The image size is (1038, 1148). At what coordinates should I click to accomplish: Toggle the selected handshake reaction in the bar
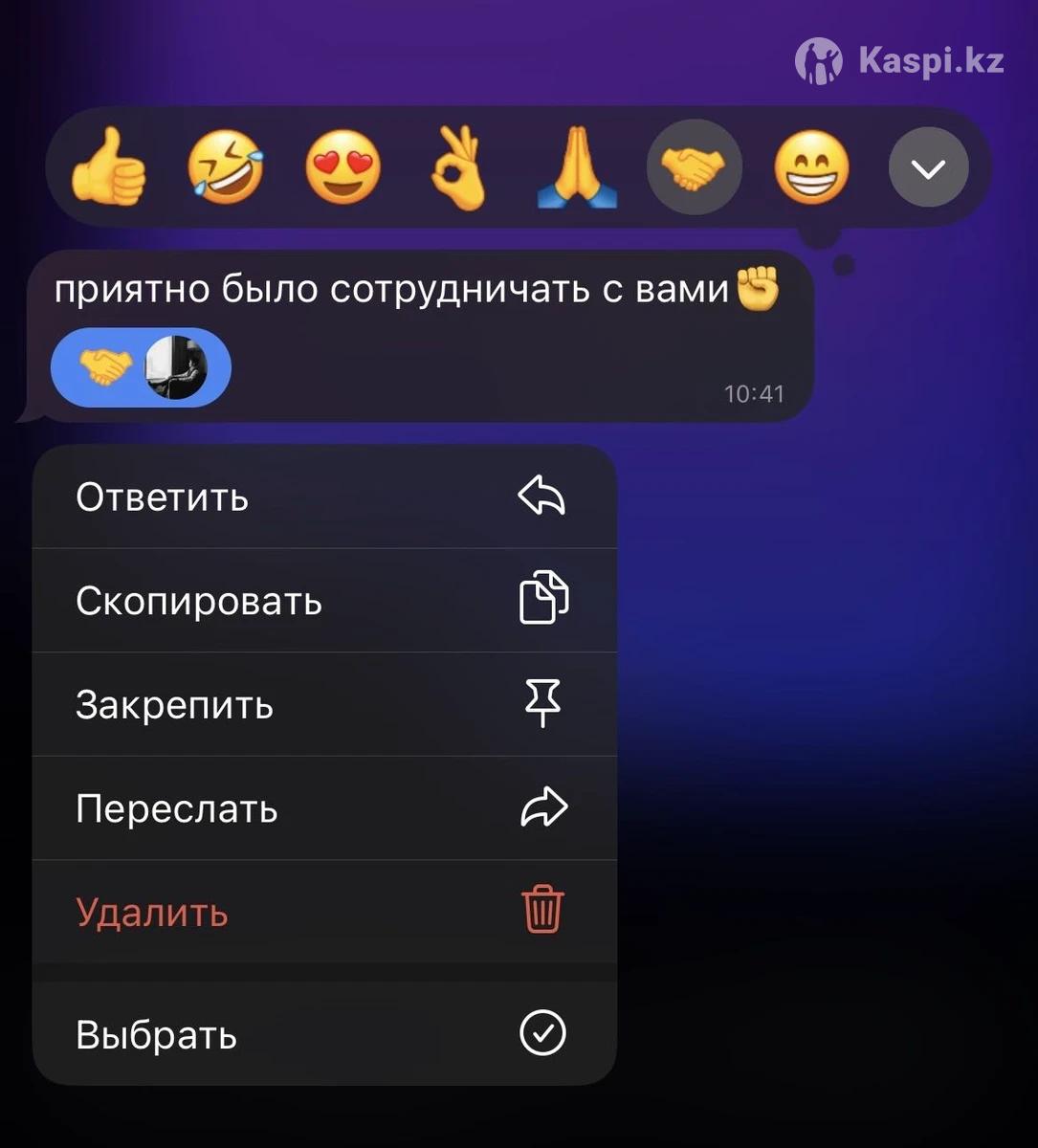point(694,167)
